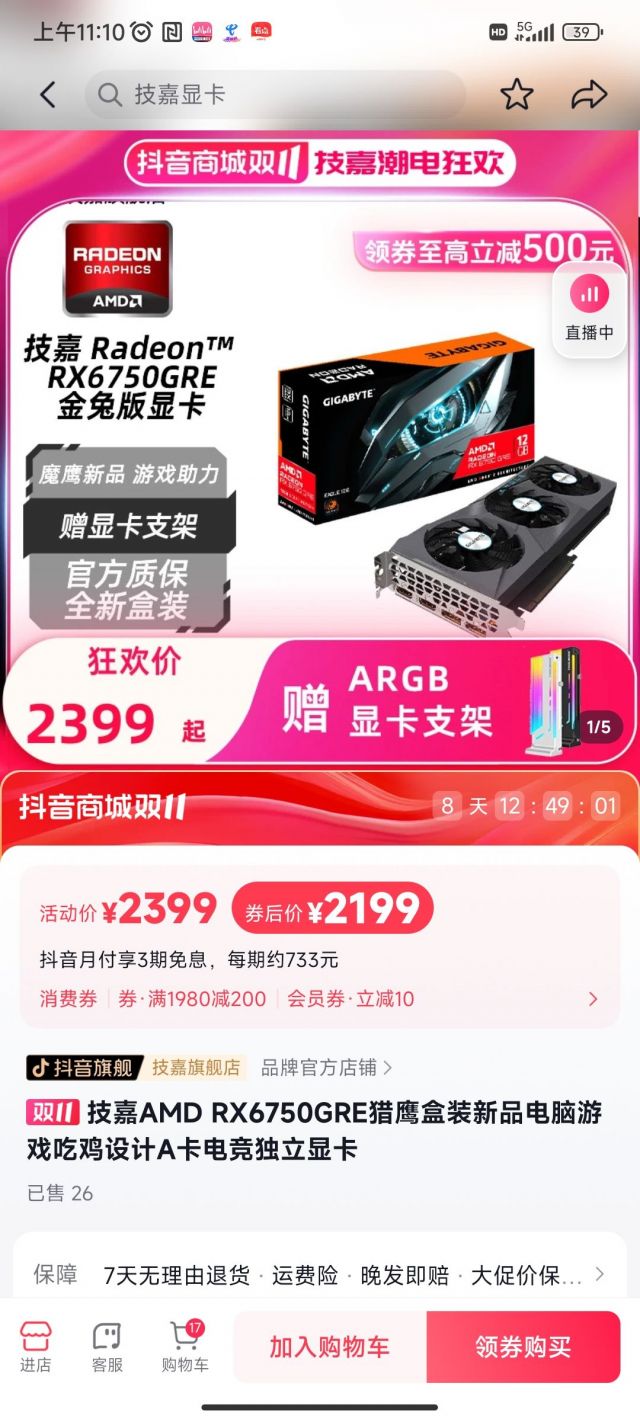Open the 直播中 live stream bubble
Screen dimensions: 640x1422
point(589,308)
